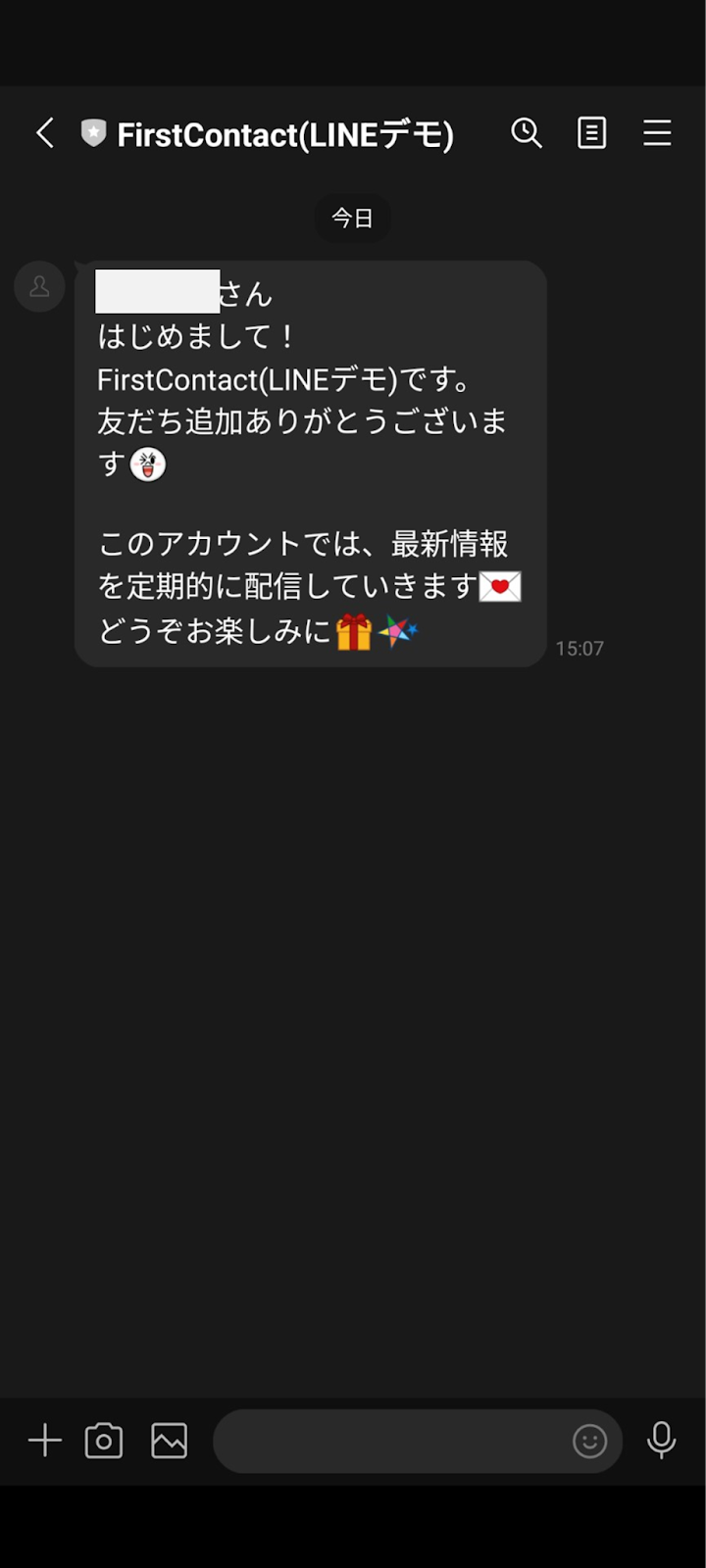Screen dimensions: 706x1568
Task: Open the emoji and sticker picker
Action: coord(589,1441)
